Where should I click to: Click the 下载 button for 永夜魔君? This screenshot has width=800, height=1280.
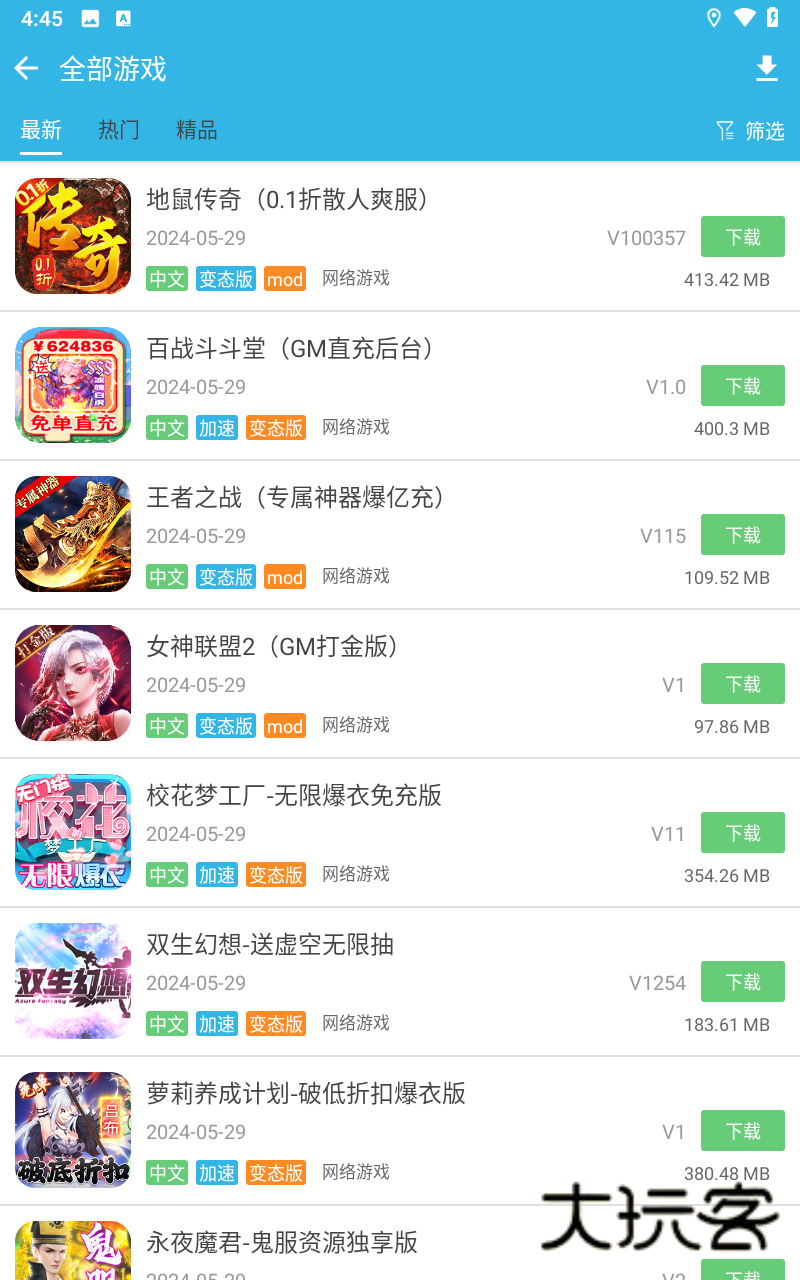pyautogui.click(x=743, y=1276)
